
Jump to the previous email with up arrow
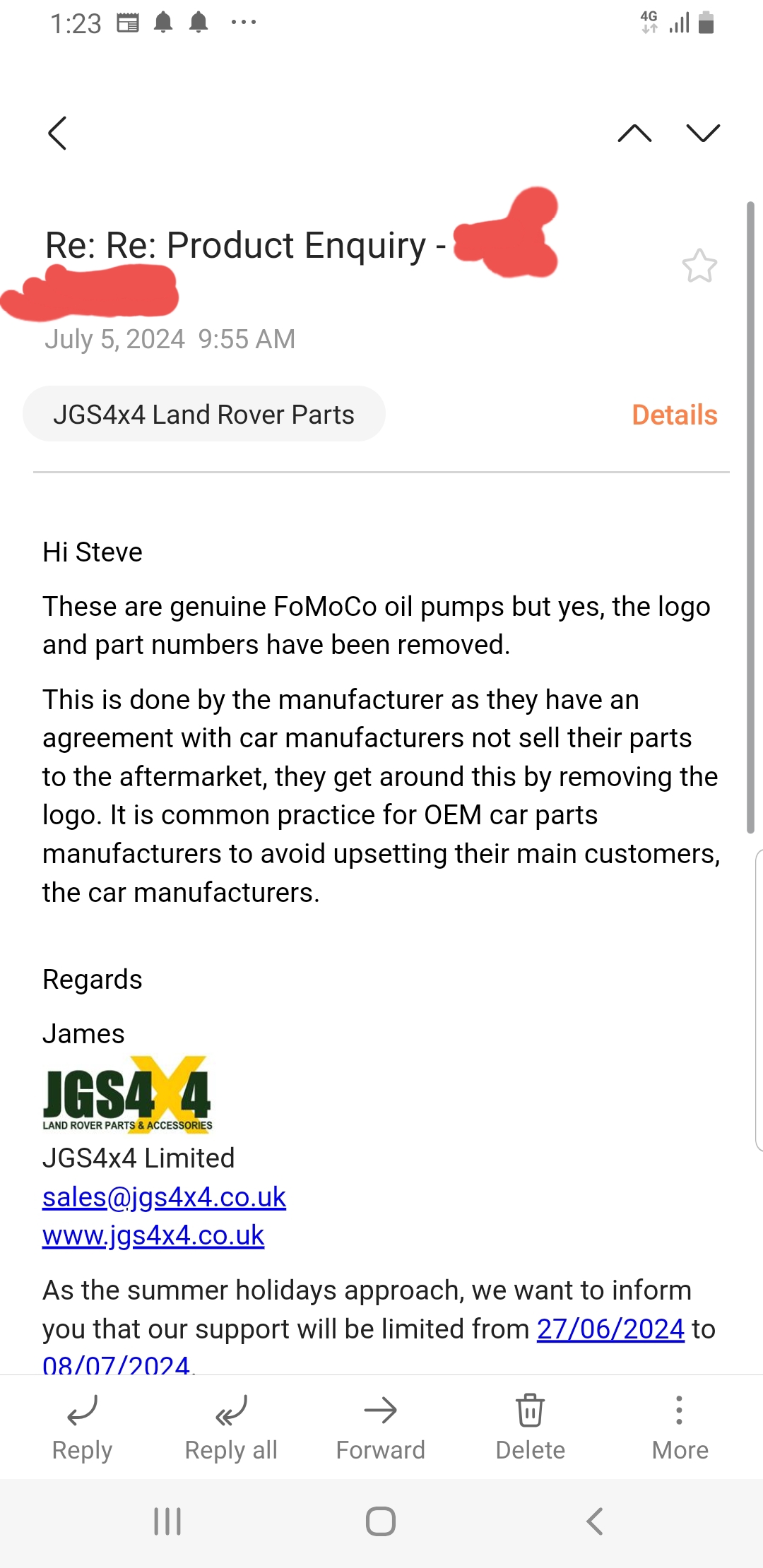(634, 133)
